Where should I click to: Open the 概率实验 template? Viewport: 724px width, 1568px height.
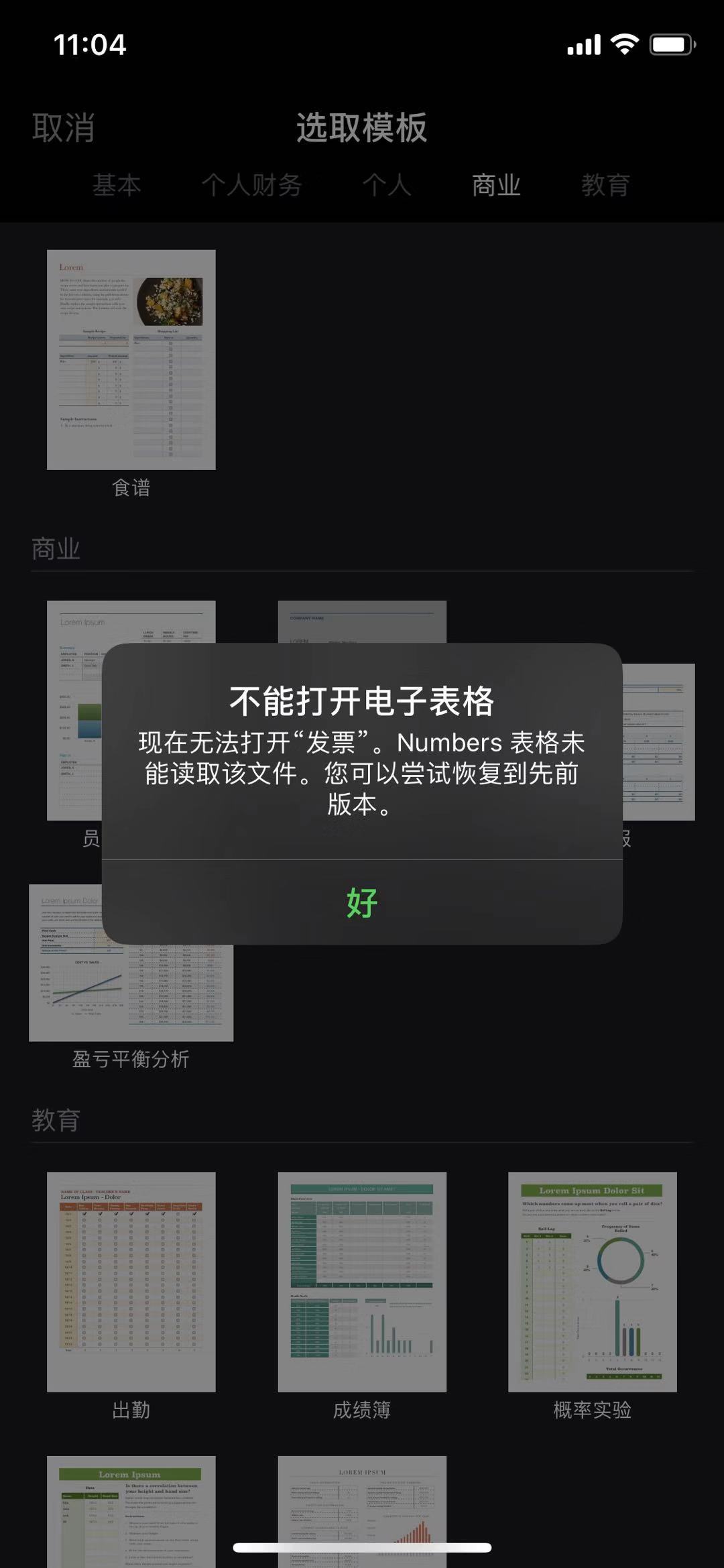[592, 1281]
